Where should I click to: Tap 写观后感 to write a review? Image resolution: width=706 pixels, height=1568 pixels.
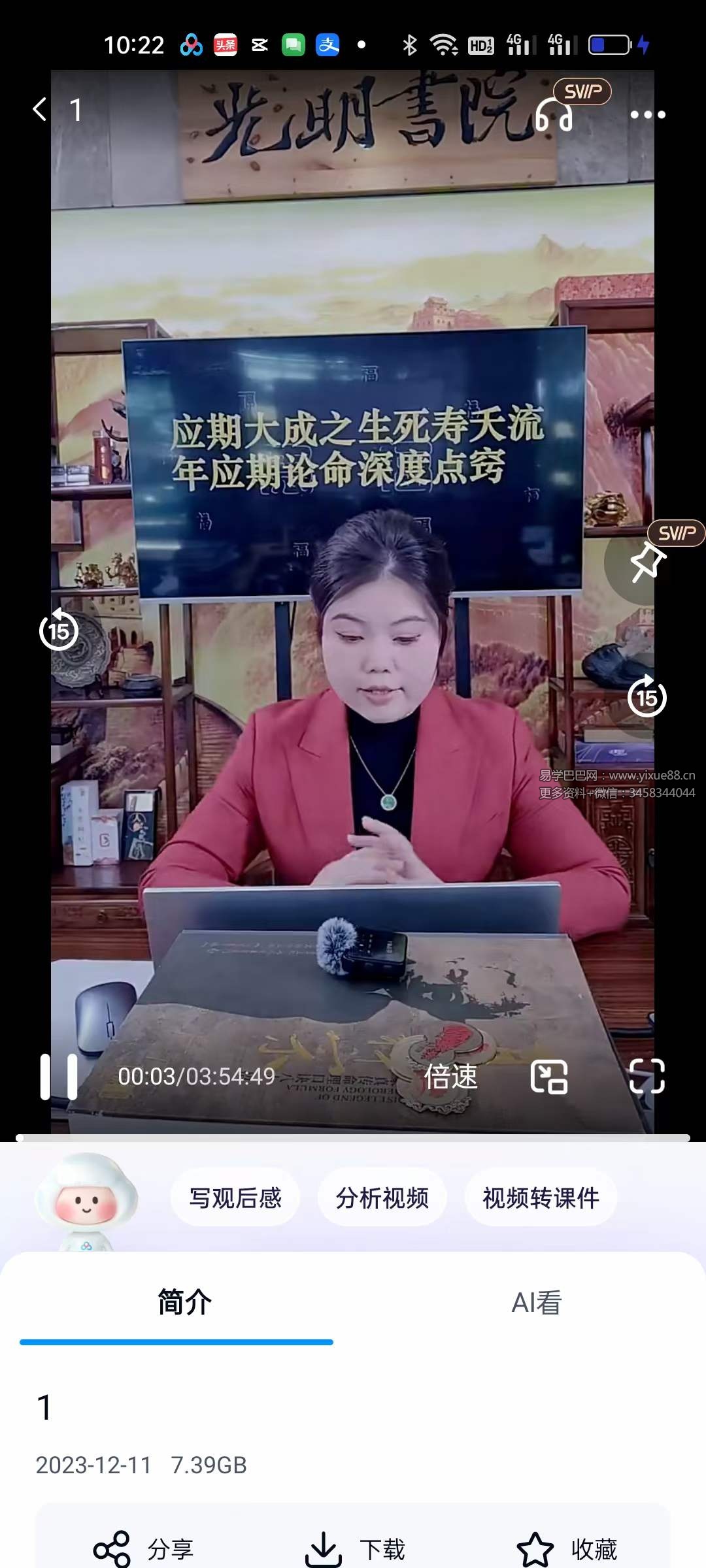coord(235,1196)
